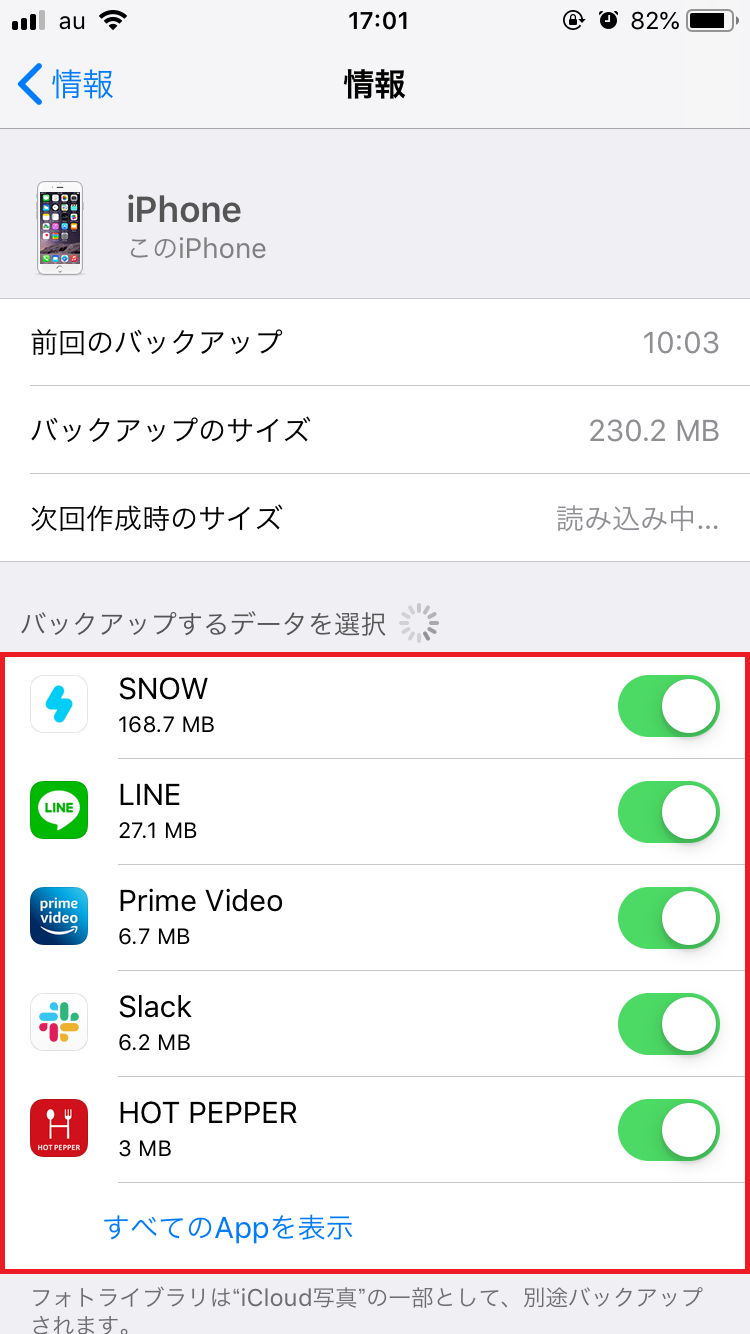This screenshot has width=750, height=1334.
Task: Select the iPhone このiPhone device row
Action: coord(375,228)
